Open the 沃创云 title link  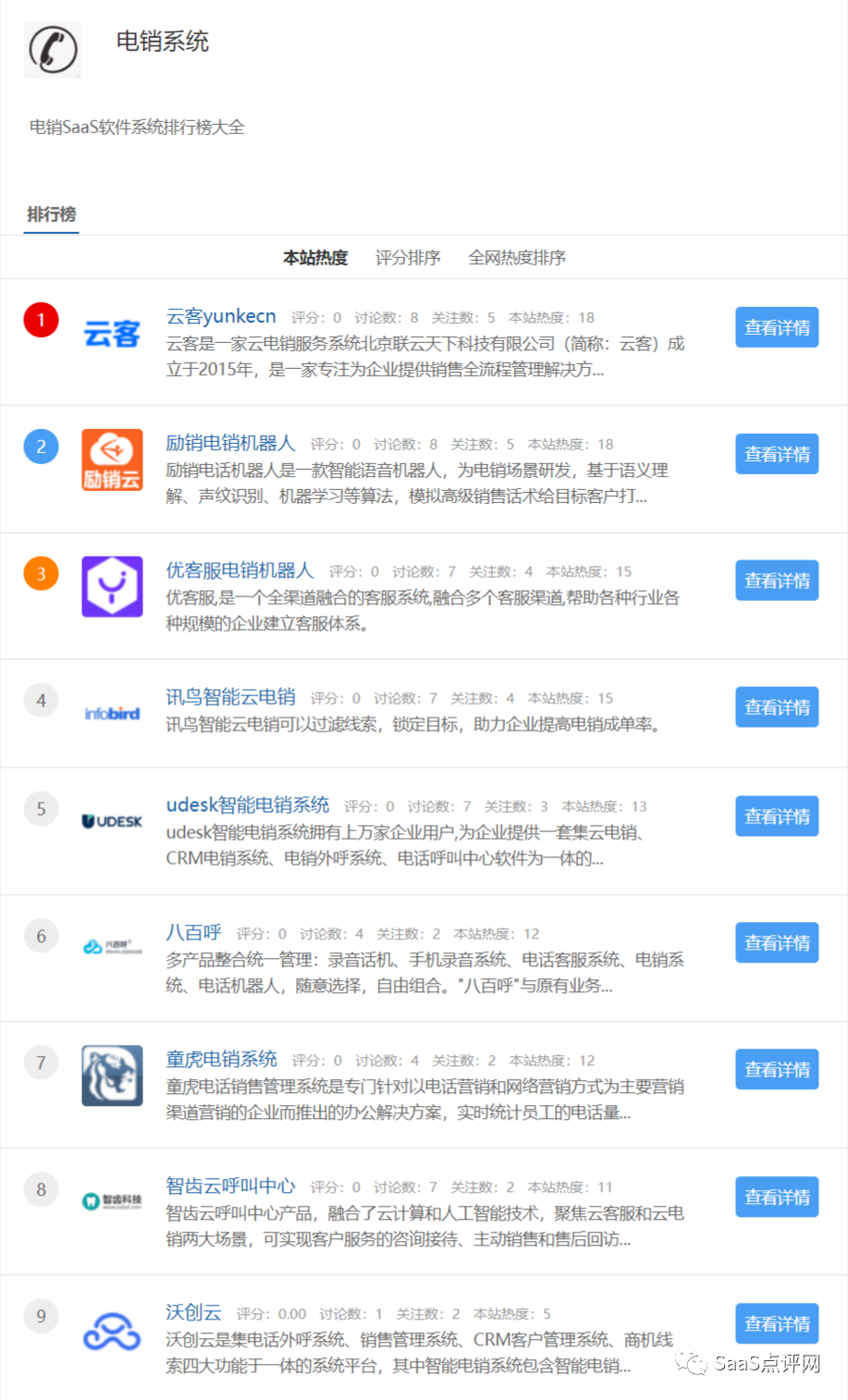pos(193,1313)
